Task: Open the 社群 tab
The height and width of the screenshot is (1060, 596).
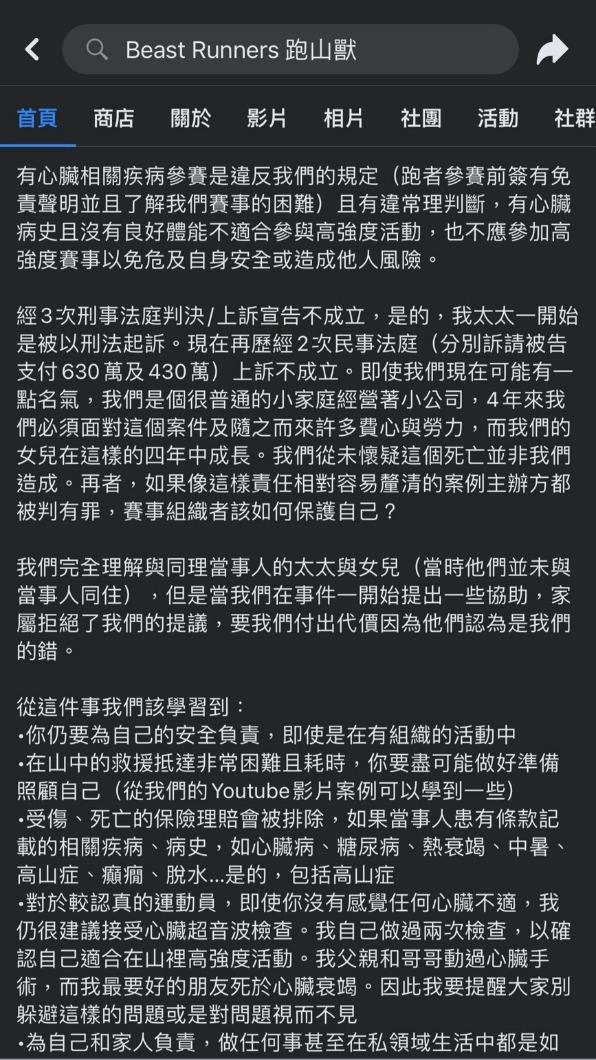Action: tap(574, 118)
